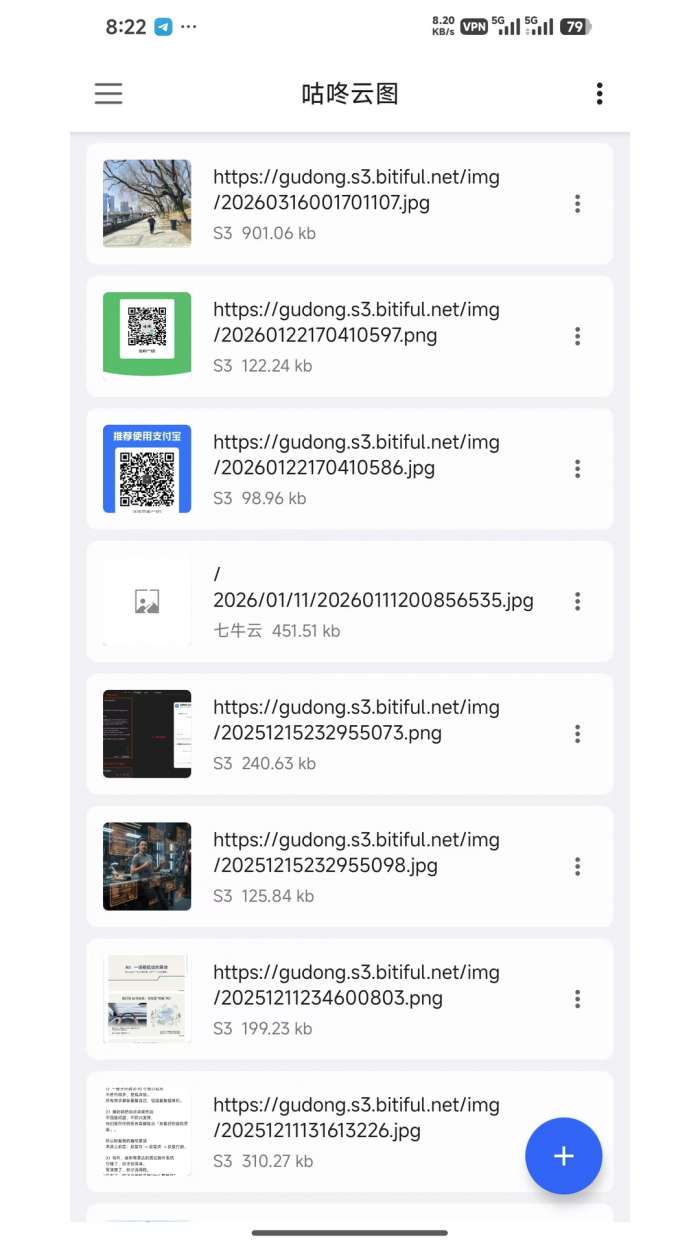700x1244 pixels.
Task: Open image 20260122170410586.jpg entry
Action: tap(355, 468)
